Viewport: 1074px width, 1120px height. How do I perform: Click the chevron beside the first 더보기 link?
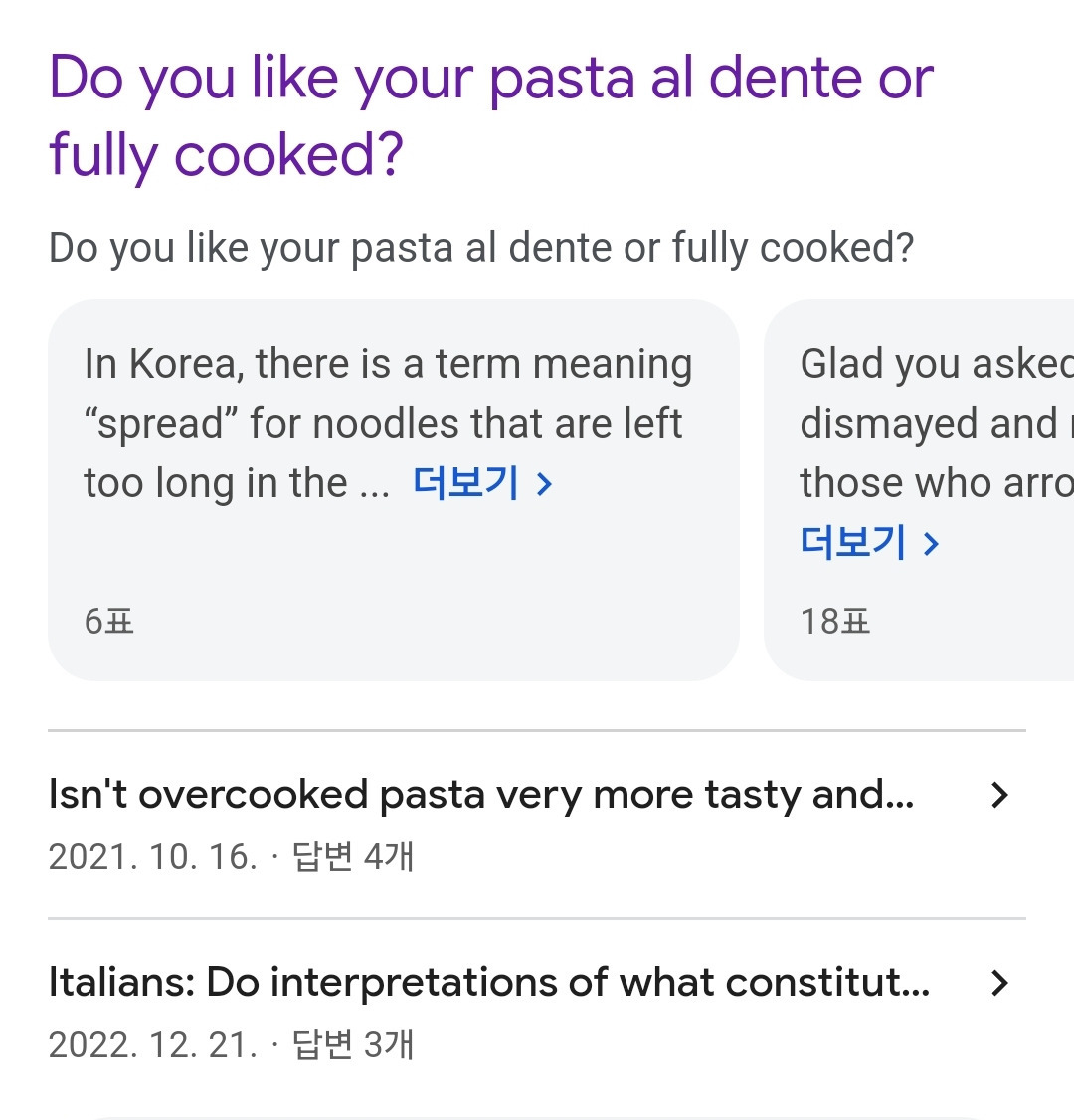click(x=545, y=481)
